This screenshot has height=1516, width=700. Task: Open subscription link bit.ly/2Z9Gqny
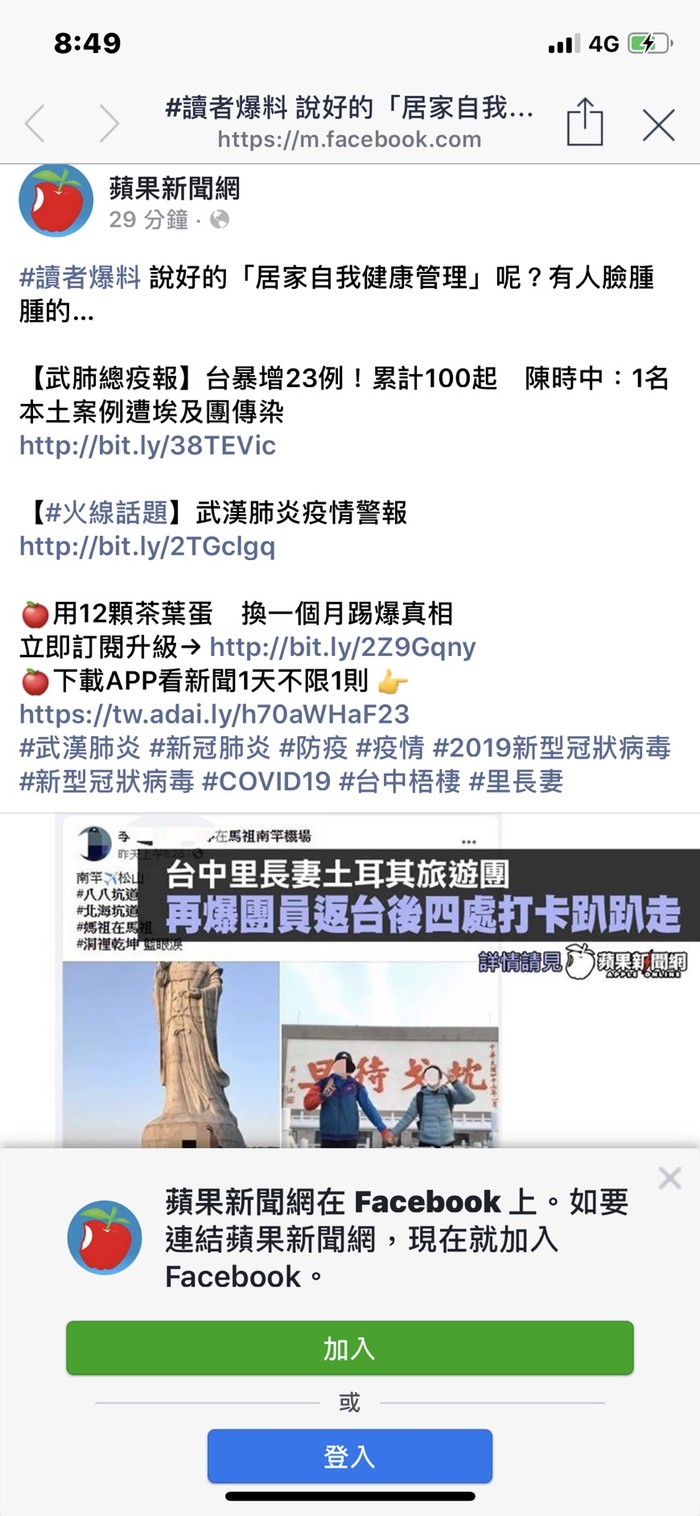point(342,647)
